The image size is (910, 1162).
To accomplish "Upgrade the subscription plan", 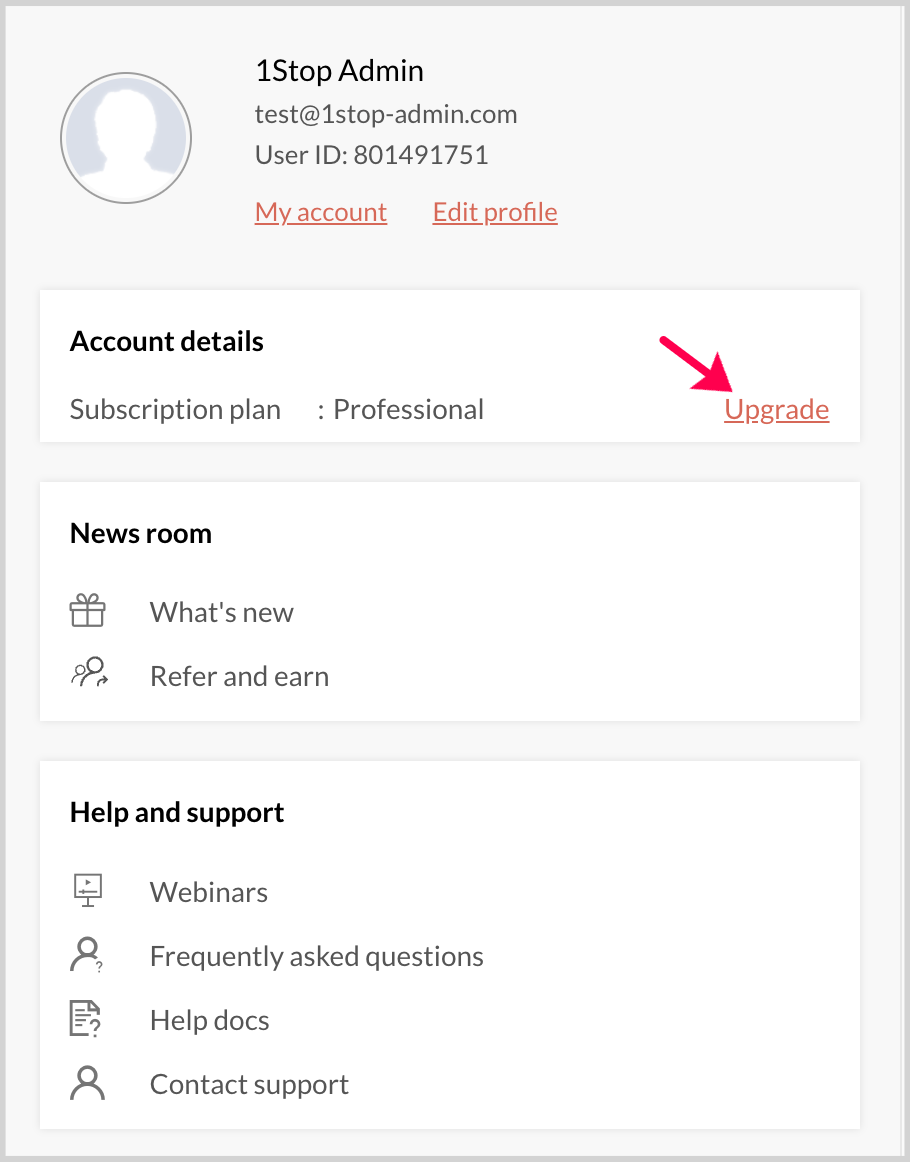I will (x=777, y=410).
